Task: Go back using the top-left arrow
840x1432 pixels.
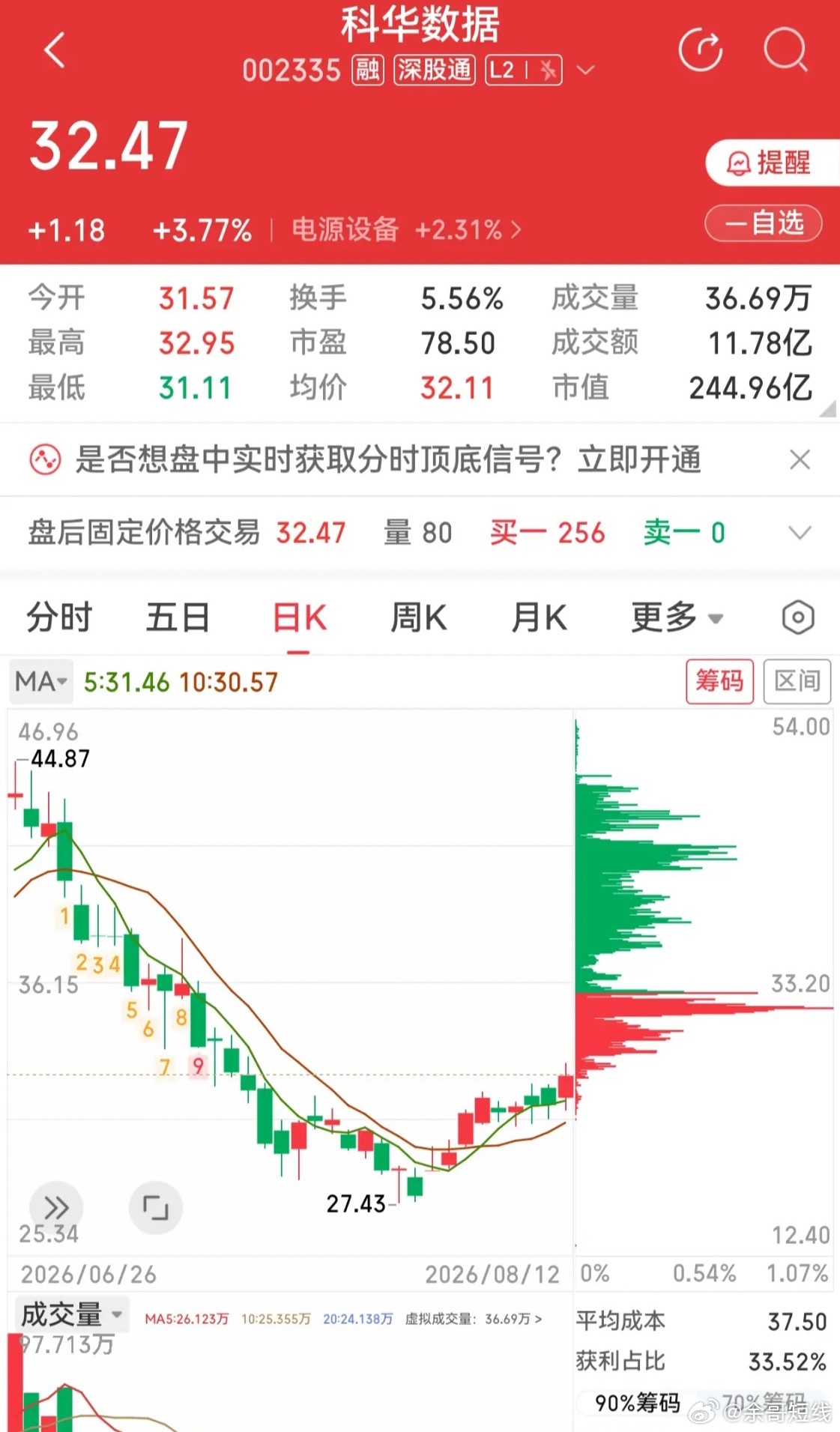Action: [x=55, y=51]
